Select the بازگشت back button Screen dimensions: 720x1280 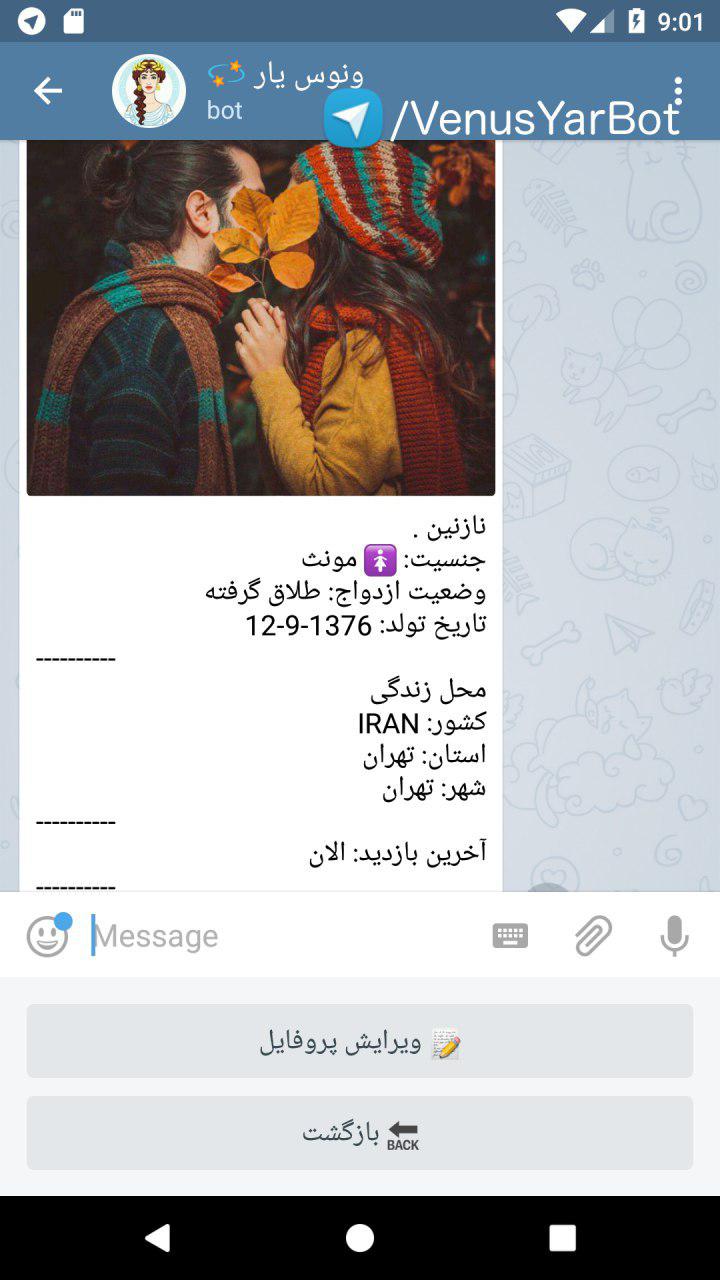tap(360, 1133)
